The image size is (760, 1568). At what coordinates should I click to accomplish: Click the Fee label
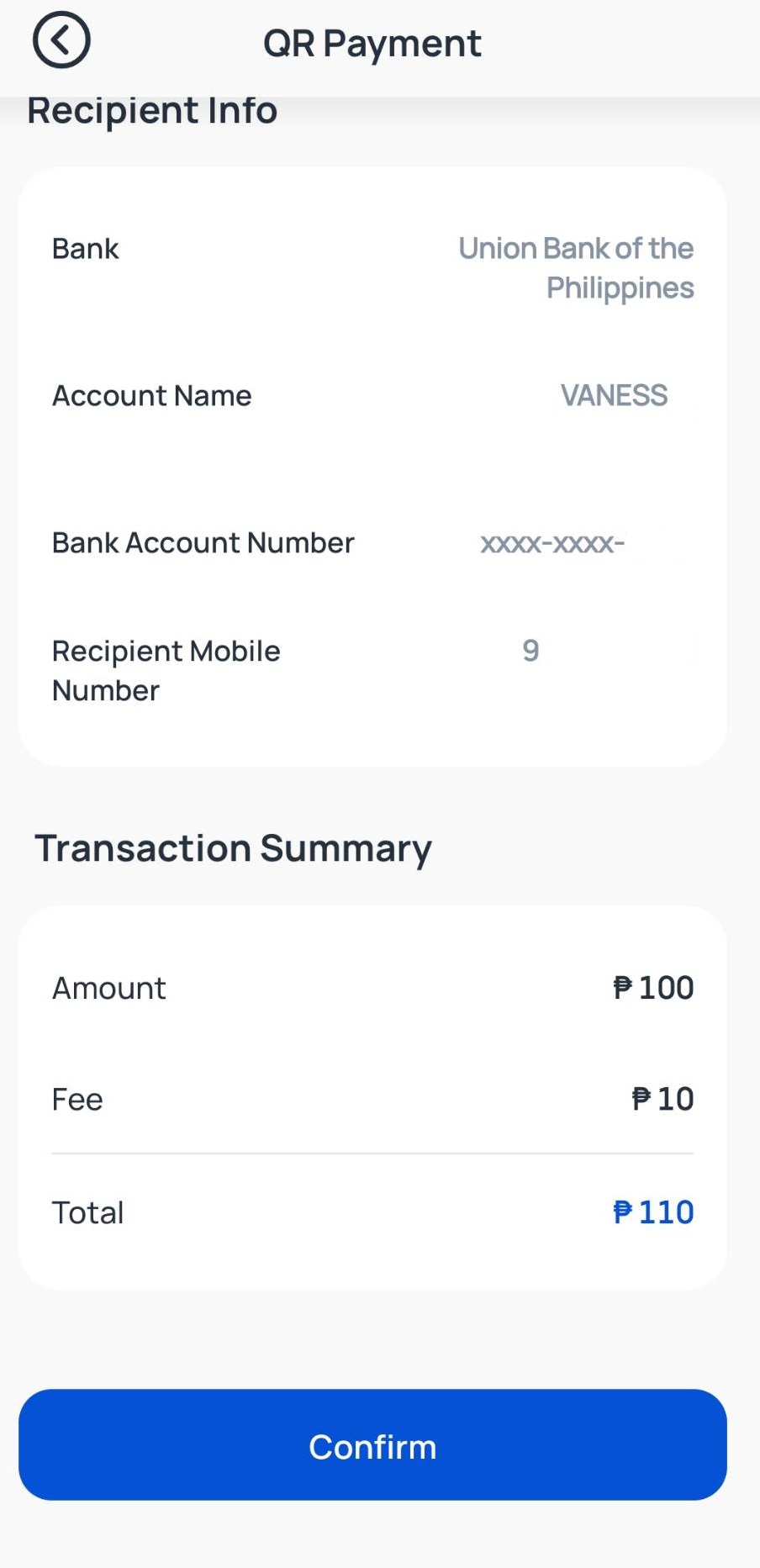click(x=77, y=1099)
